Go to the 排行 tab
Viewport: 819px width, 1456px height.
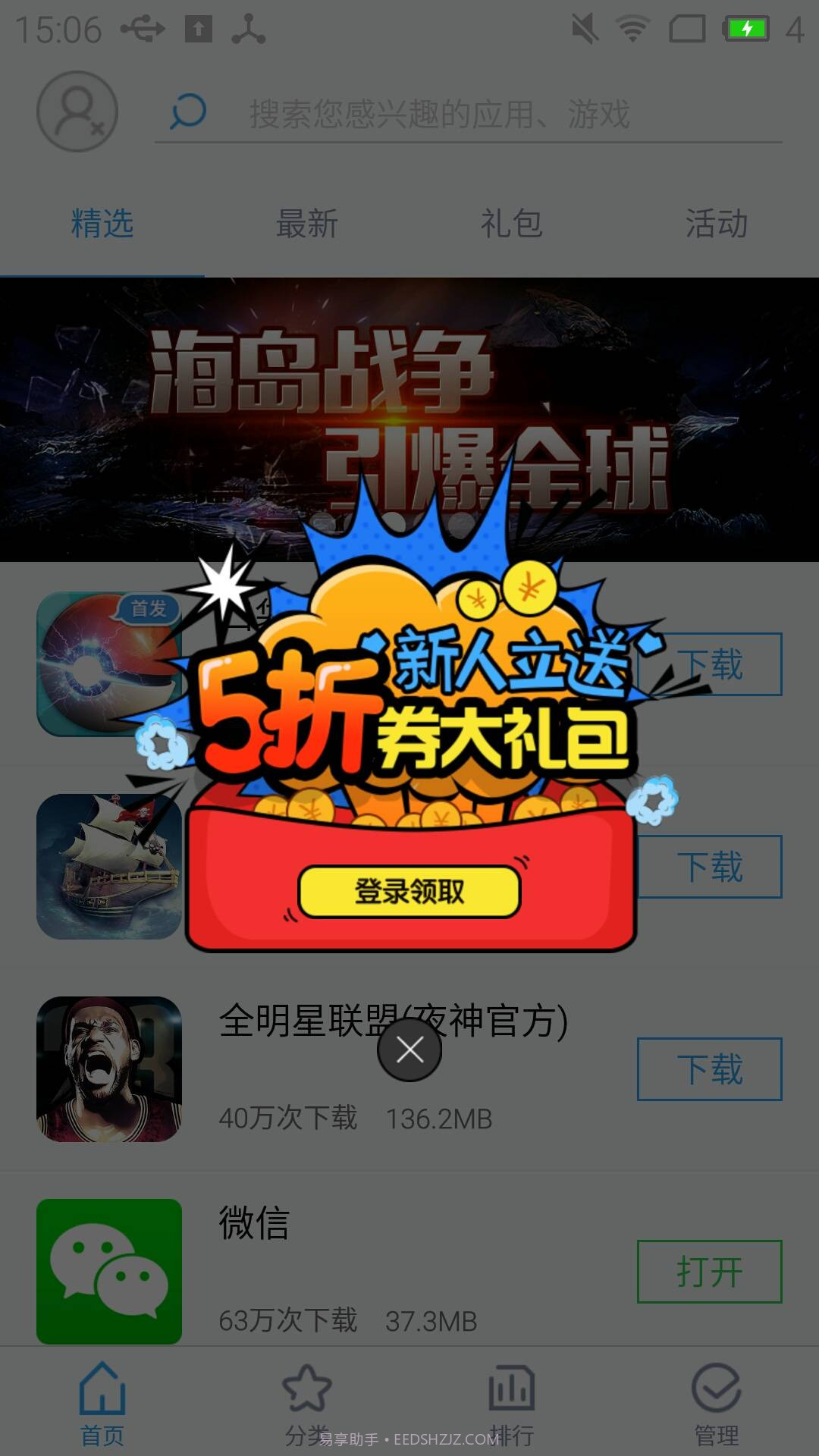click(x=512, y=1403)
